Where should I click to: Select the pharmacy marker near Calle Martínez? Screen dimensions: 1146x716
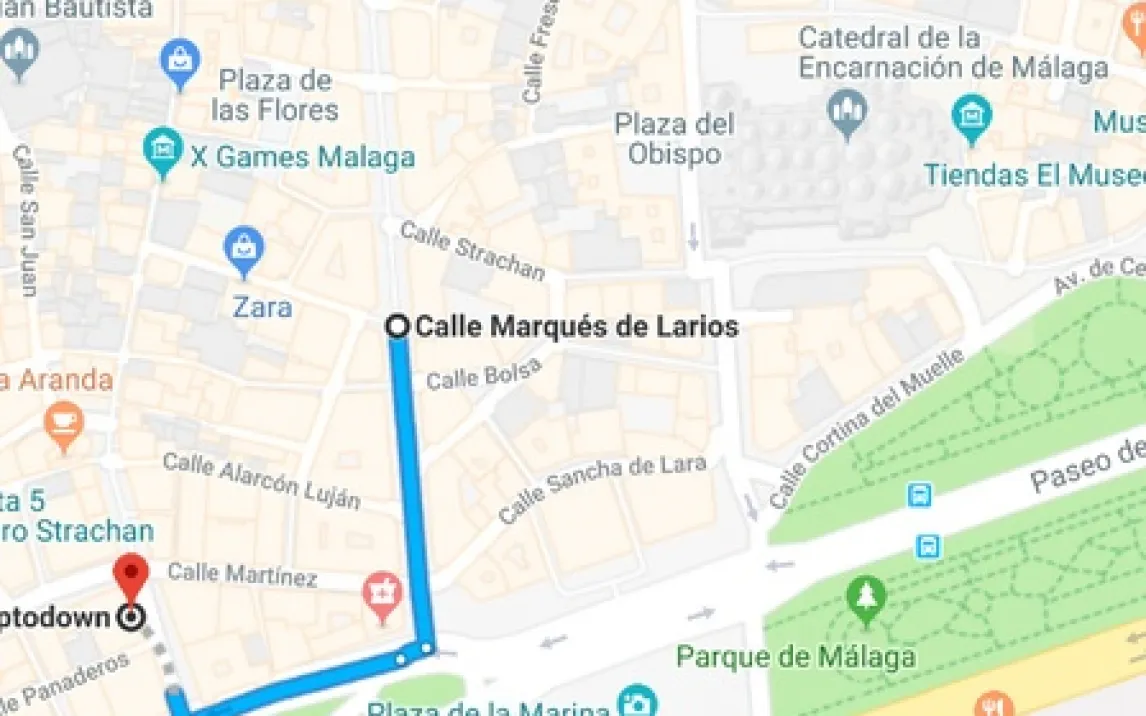tap(381, 590)
